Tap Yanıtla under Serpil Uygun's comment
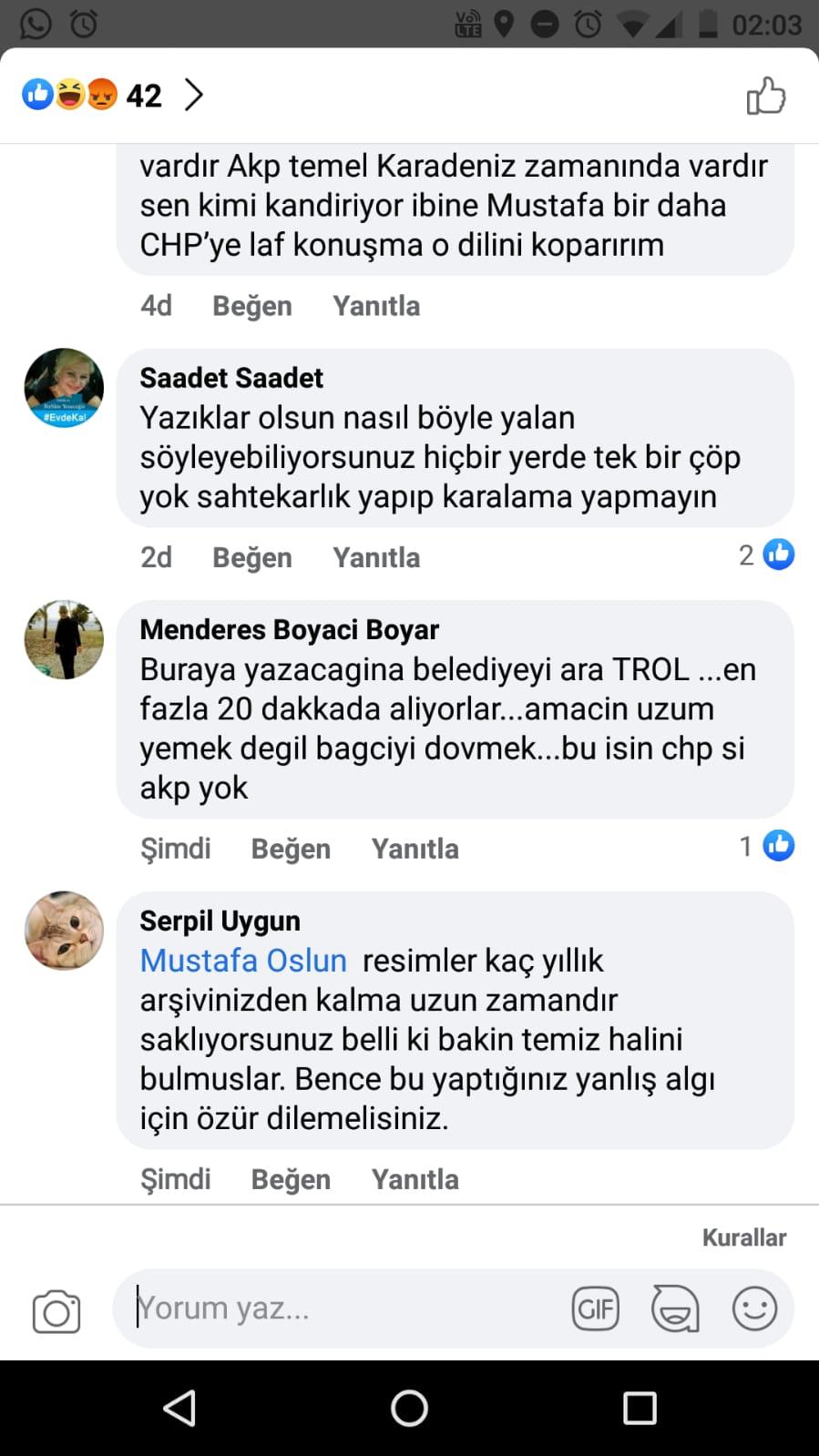 pos(415,1179)
